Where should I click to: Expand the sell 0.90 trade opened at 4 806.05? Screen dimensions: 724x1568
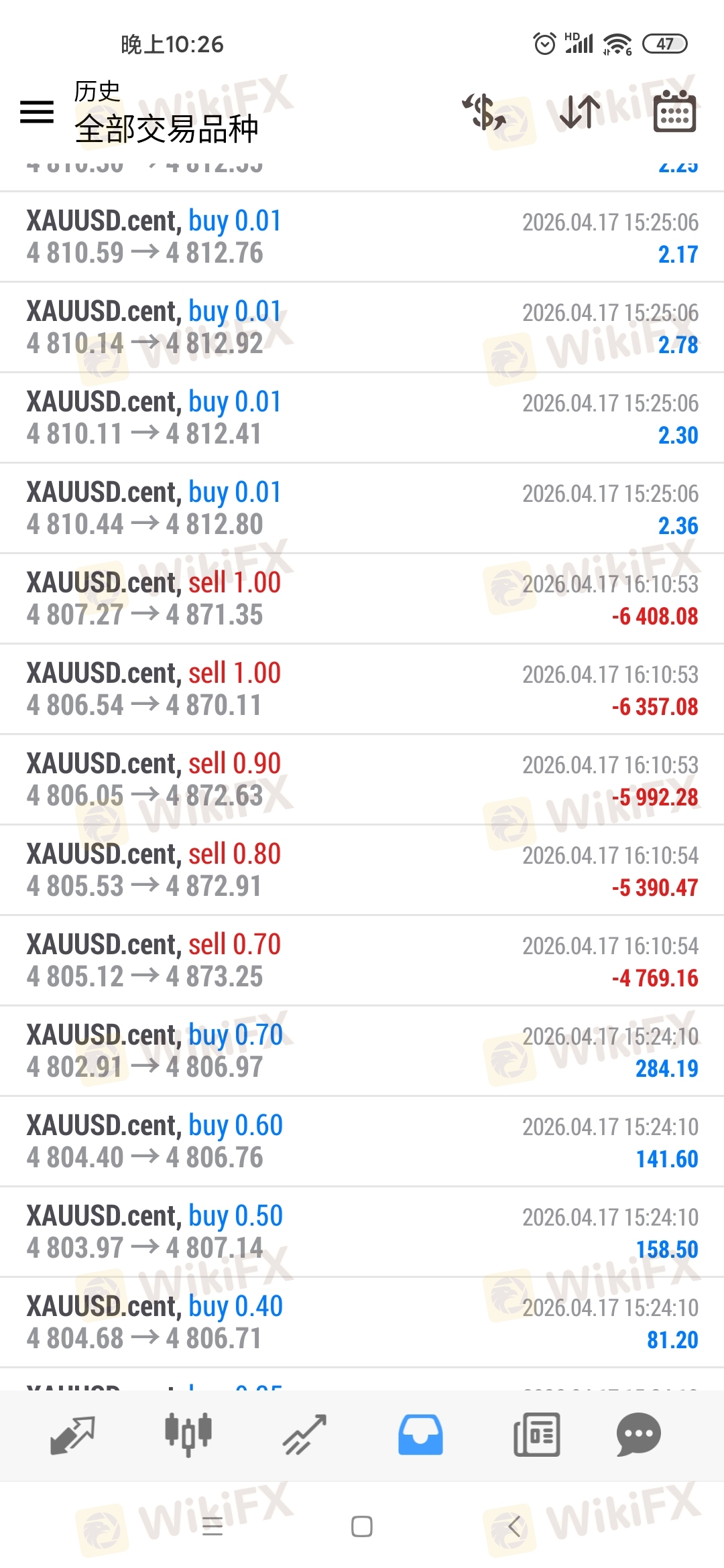362,780
